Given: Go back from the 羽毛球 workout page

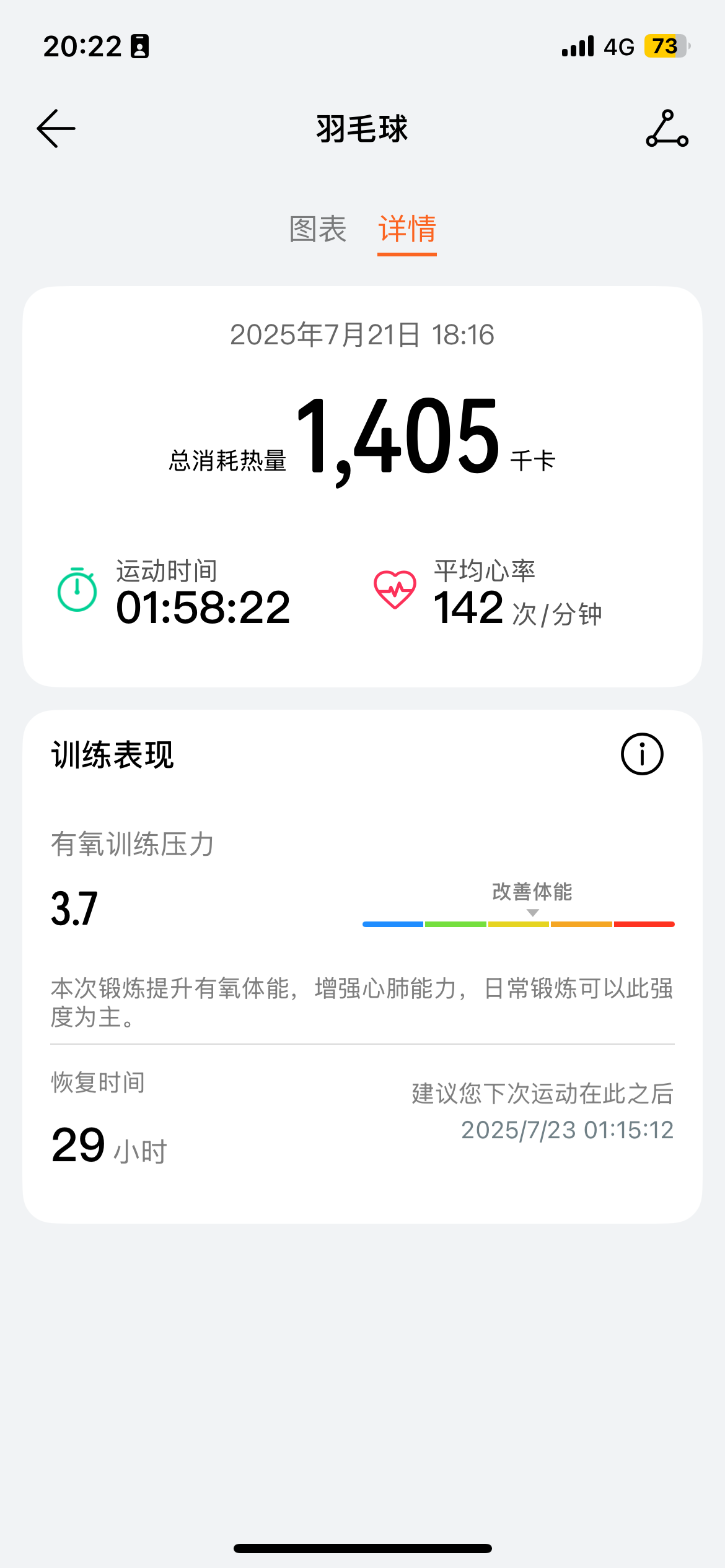Looking at the screenshot, I should coord(56,129).
